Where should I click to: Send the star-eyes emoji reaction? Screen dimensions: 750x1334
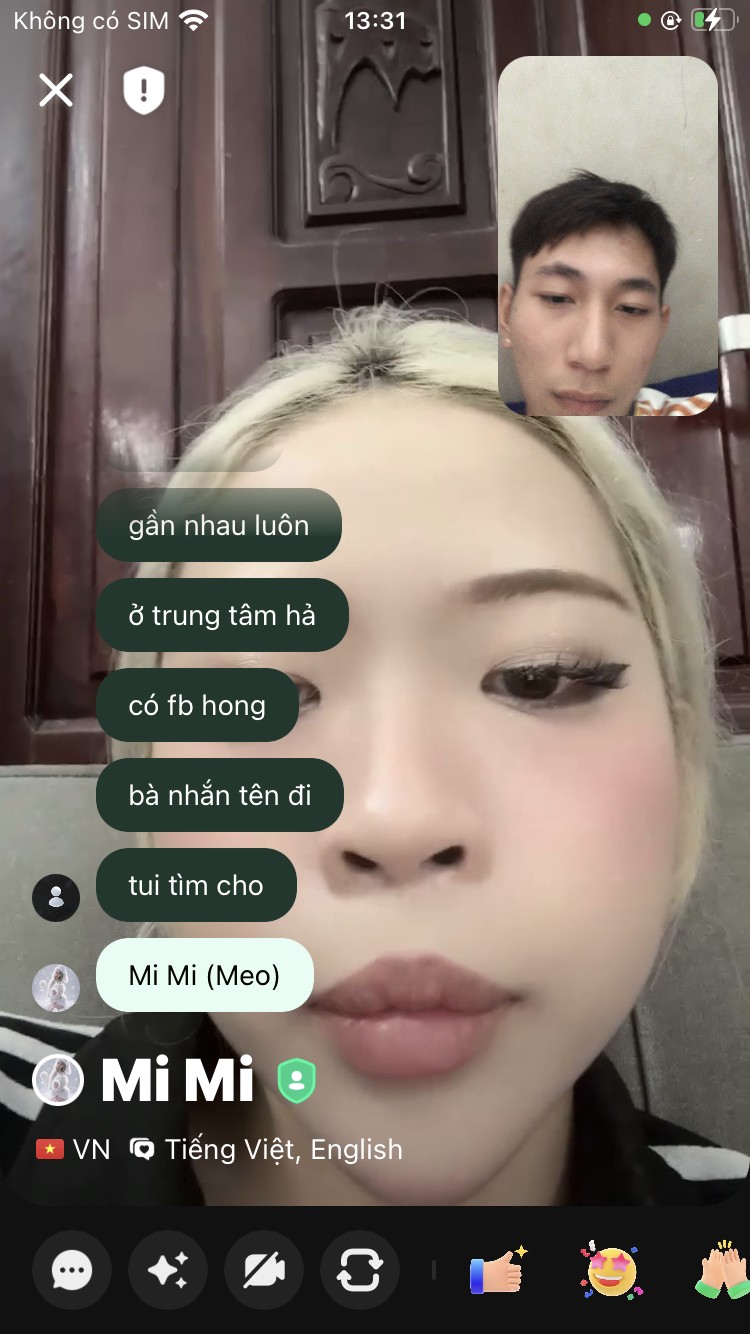[x=611, y=1271]
